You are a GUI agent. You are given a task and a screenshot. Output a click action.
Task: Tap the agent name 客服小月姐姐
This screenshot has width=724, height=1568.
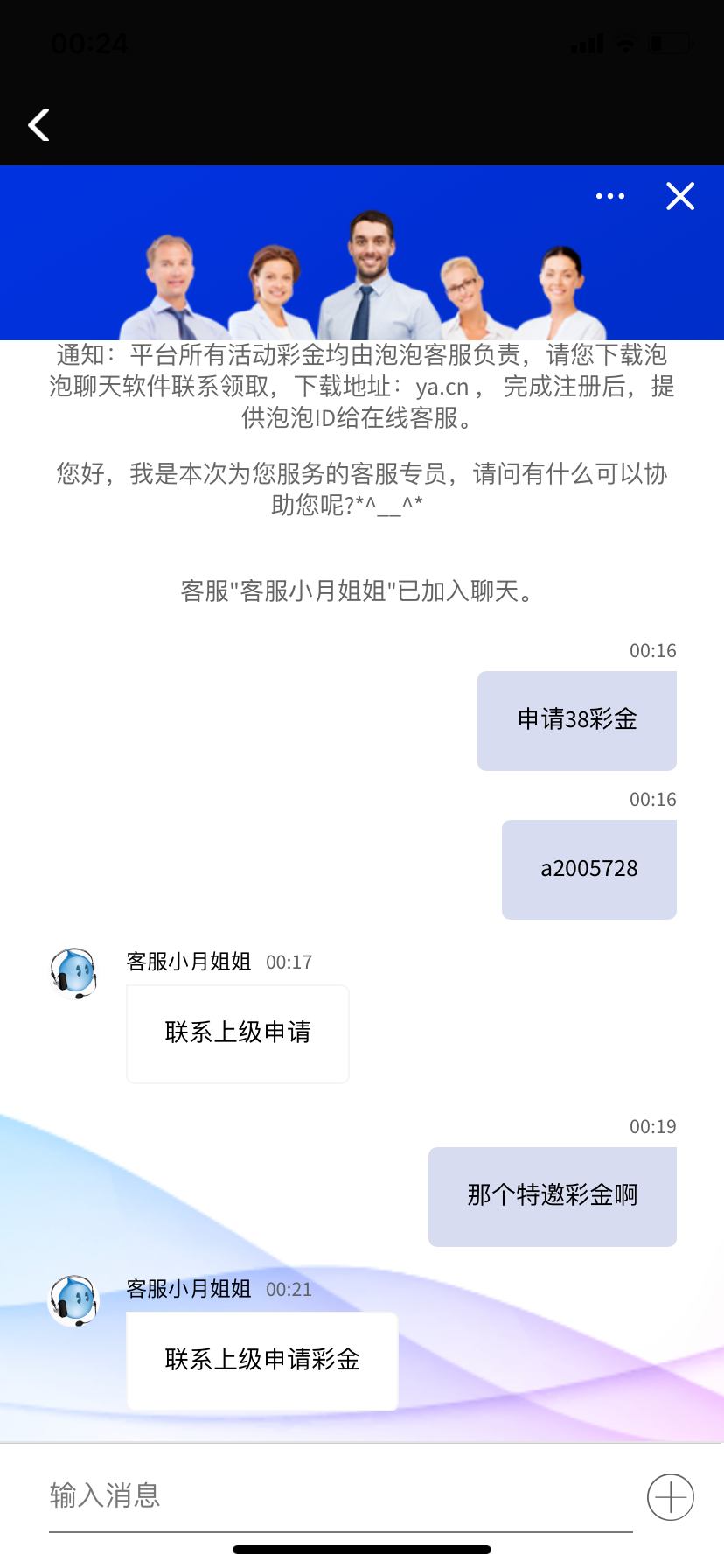(188, 961)
